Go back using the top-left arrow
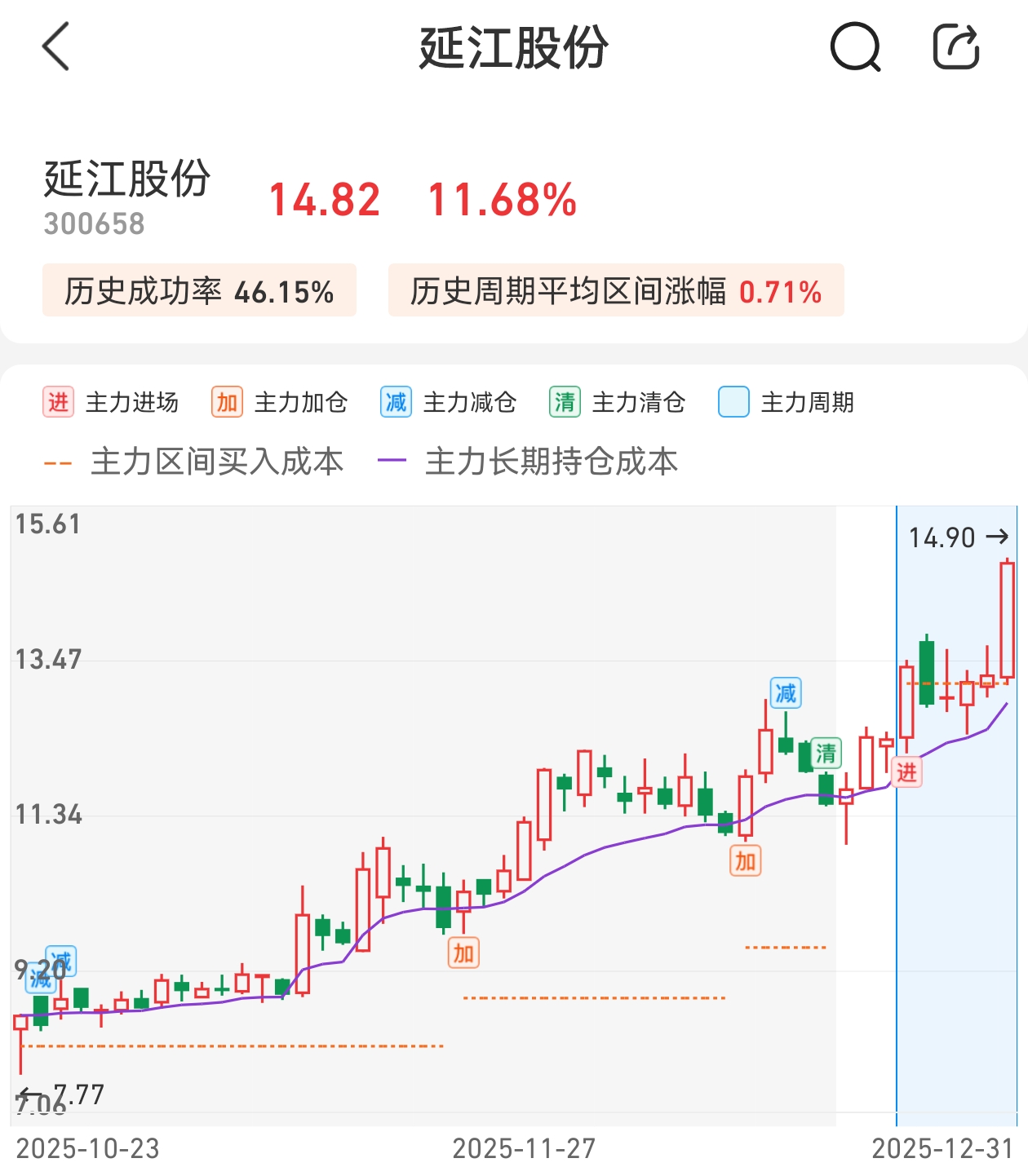Screen dimensions: 1028x1176 point(55,46)
